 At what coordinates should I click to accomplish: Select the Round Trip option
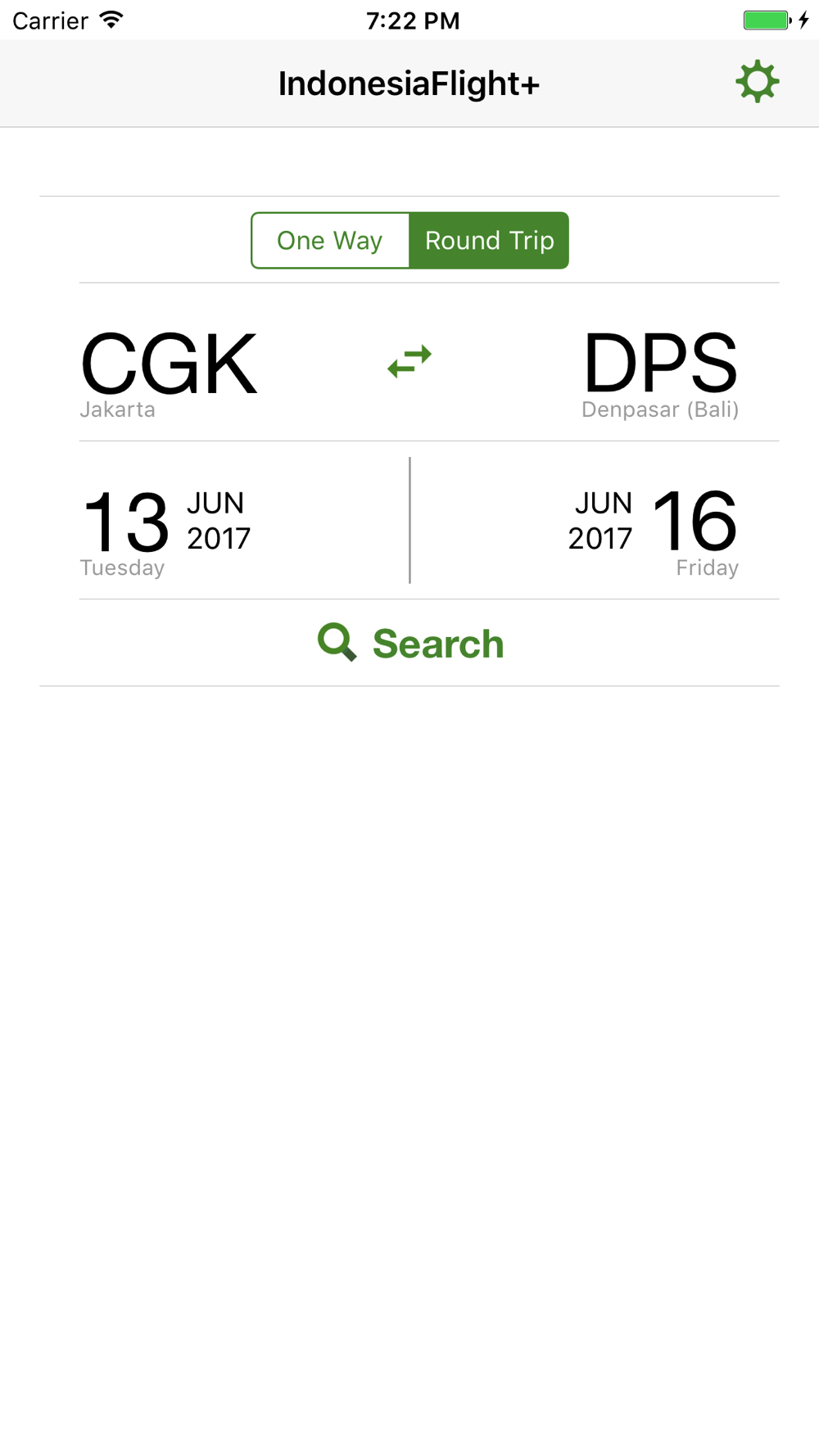[489, 241]
